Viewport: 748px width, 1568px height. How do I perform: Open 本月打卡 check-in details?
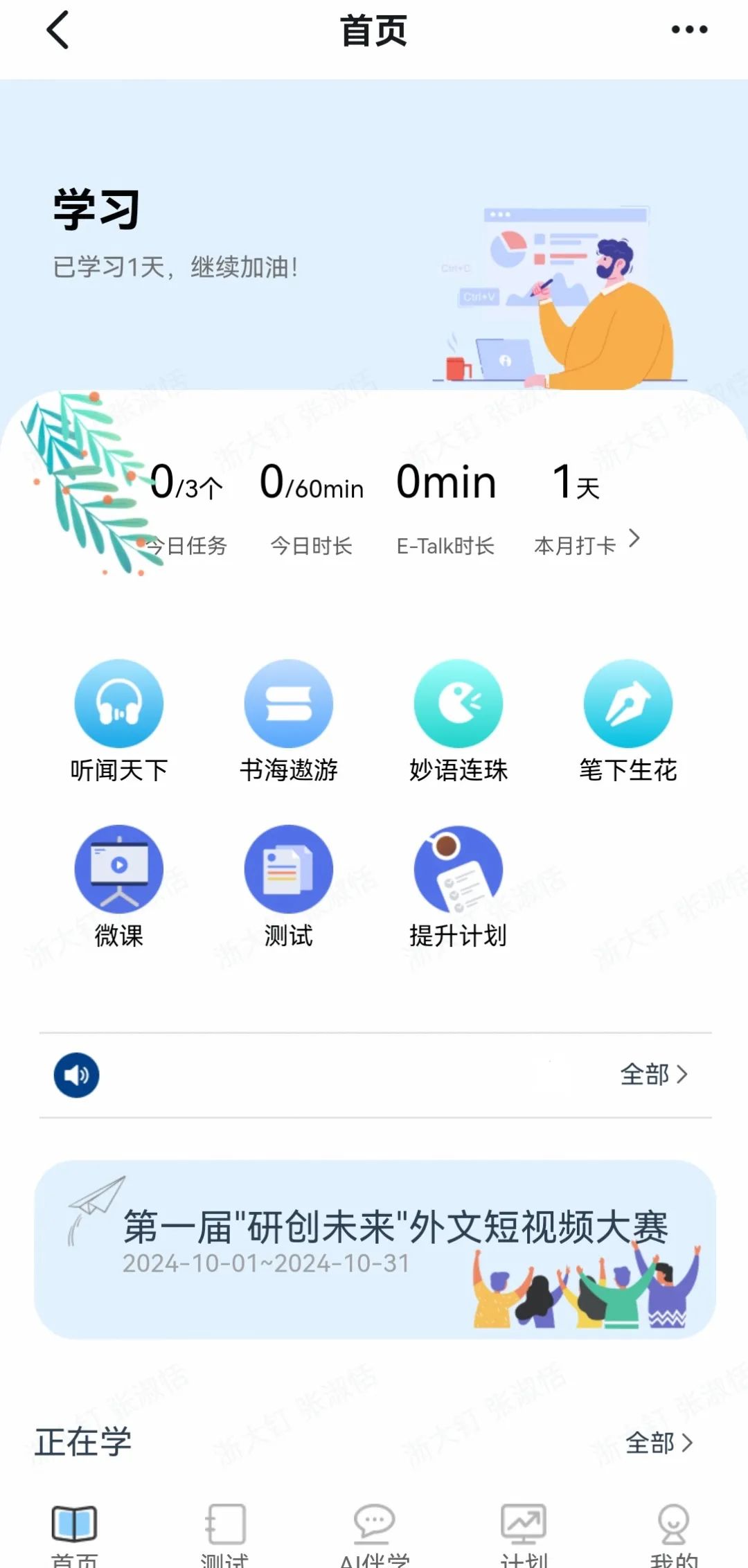(x=586, y=544)
